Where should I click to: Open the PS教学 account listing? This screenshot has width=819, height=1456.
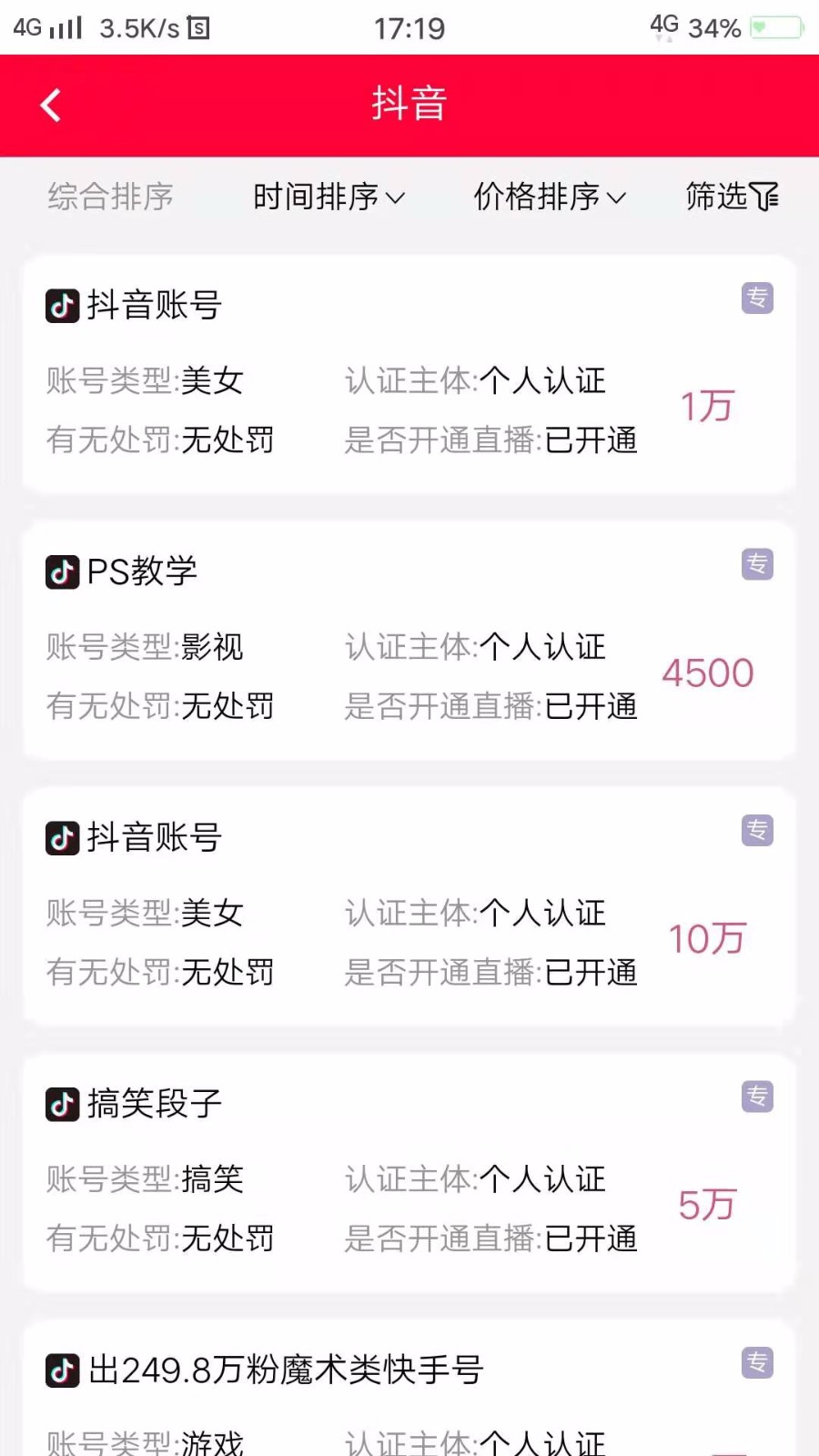pyautogui.click(x=409, y=637)
